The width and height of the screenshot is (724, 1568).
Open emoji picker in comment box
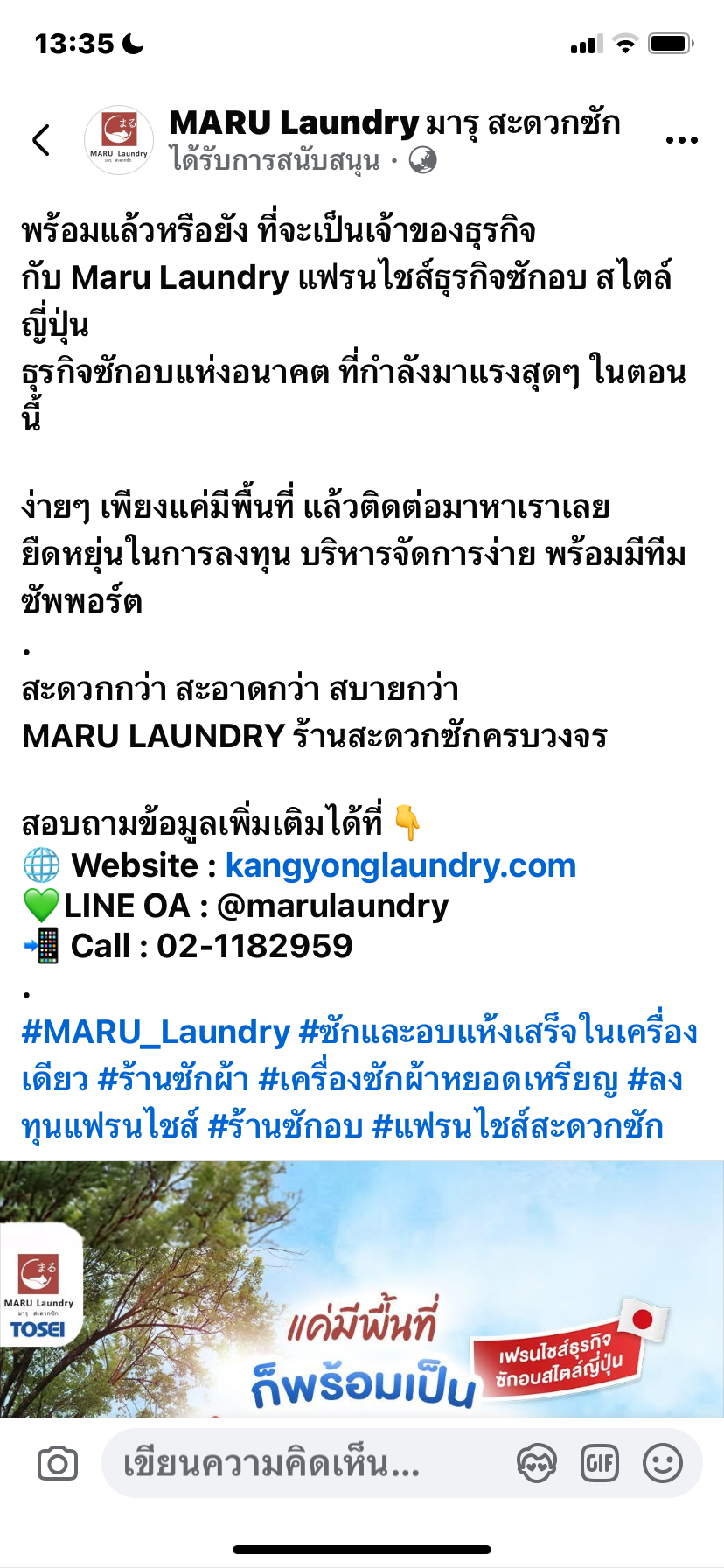pyautogui.click(x=663, y=1463)
